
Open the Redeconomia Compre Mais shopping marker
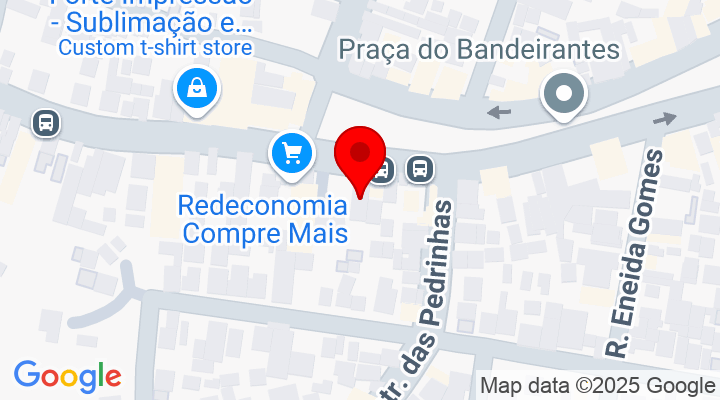[x=292, y=154]
